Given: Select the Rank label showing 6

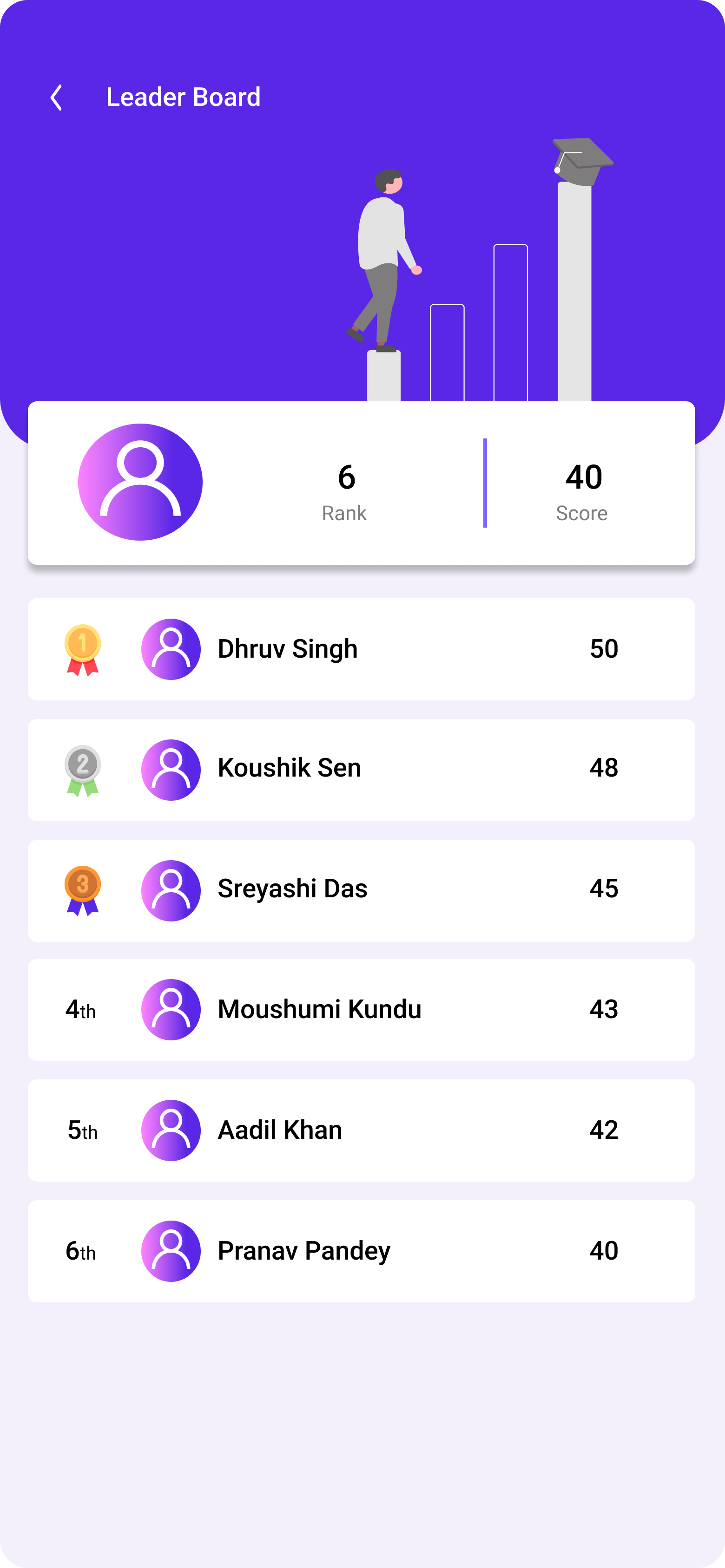Looking at the screenshot, I should coord(344,513).
